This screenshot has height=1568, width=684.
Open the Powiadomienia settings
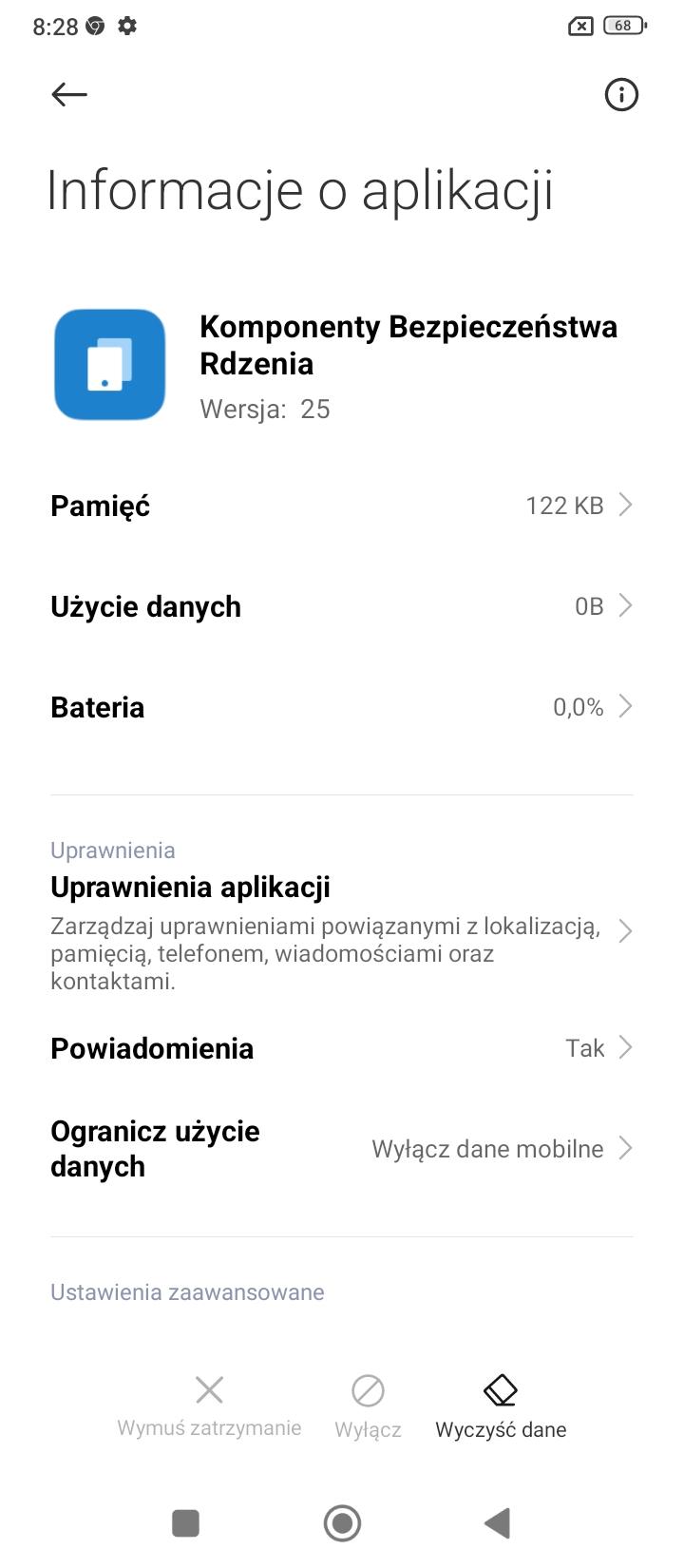point(341,1048)
